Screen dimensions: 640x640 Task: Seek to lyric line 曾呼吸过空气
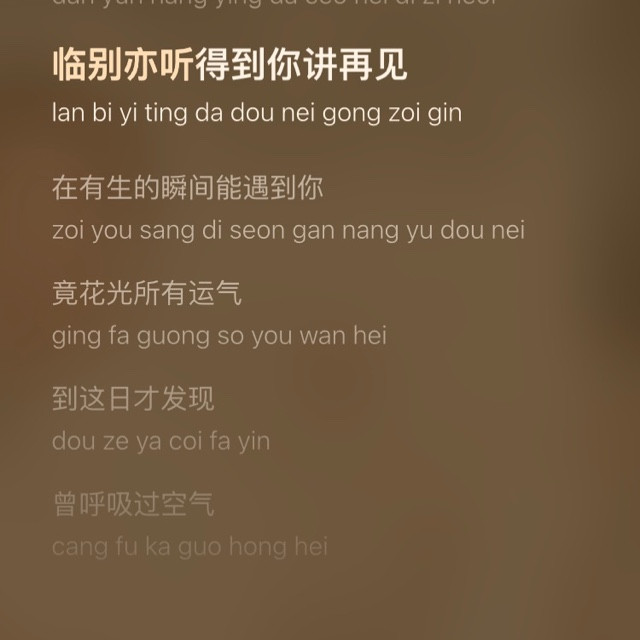[x=133, y=504]
